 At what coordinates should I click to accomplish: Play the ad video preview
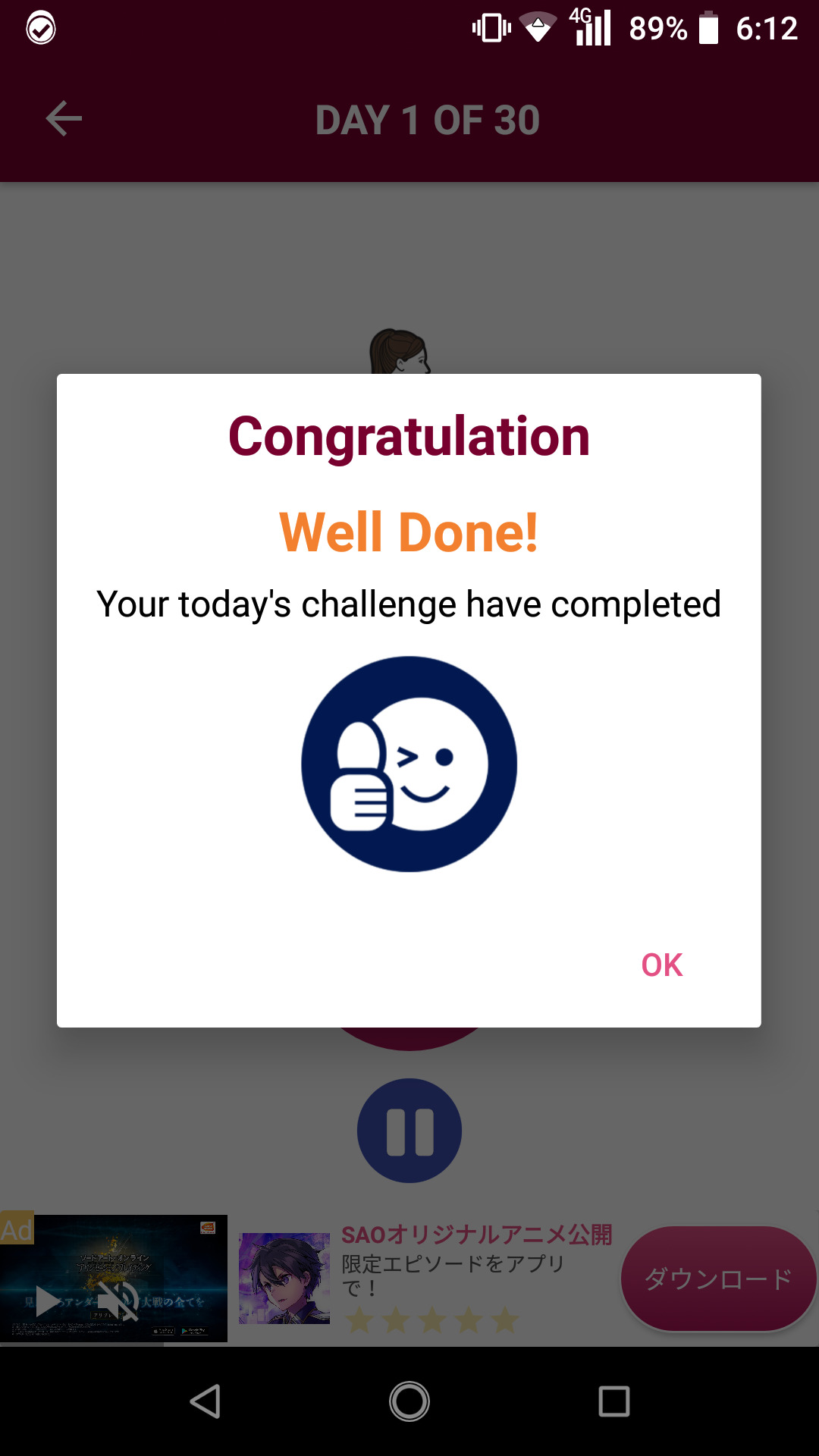click(x=48, y=1301)
